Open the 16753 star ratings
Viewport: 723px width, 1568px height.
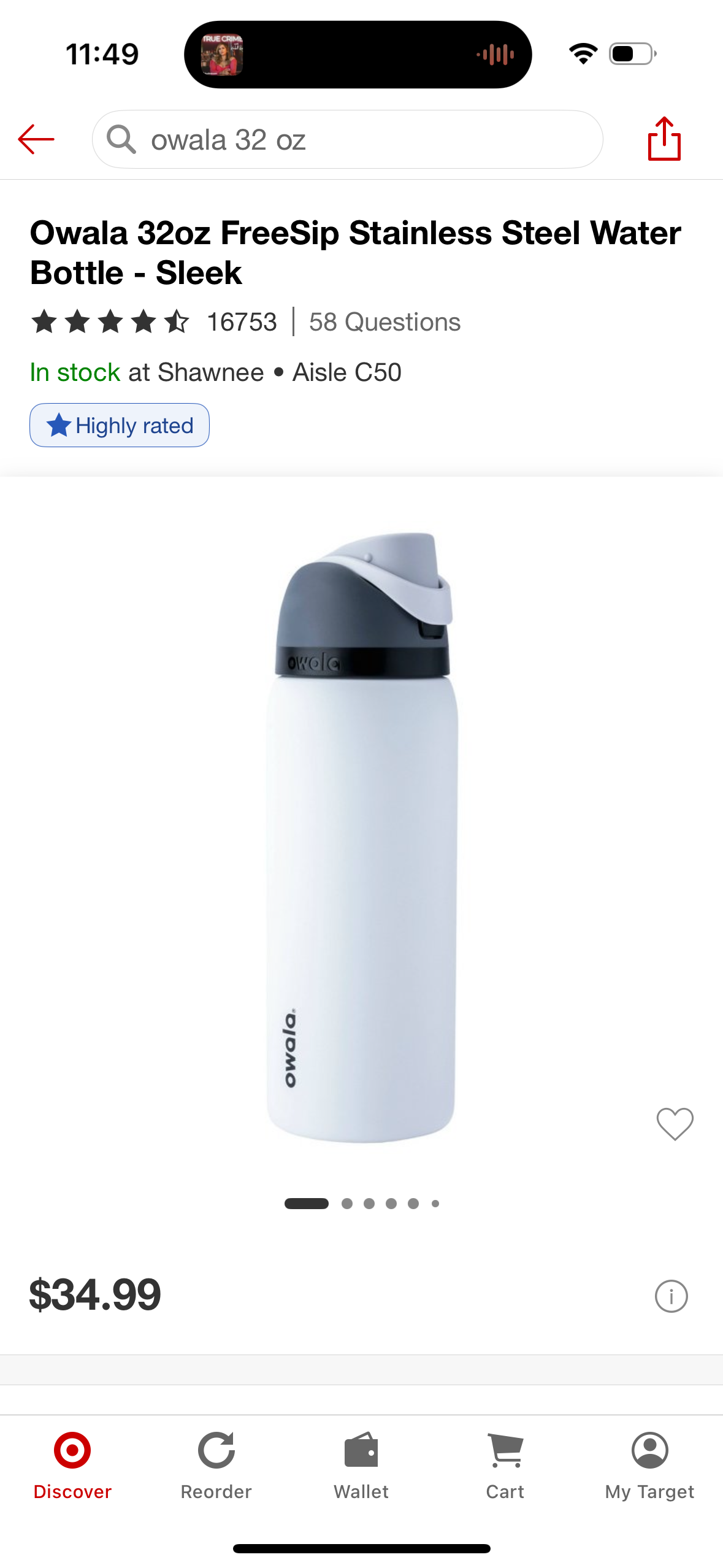155,322
